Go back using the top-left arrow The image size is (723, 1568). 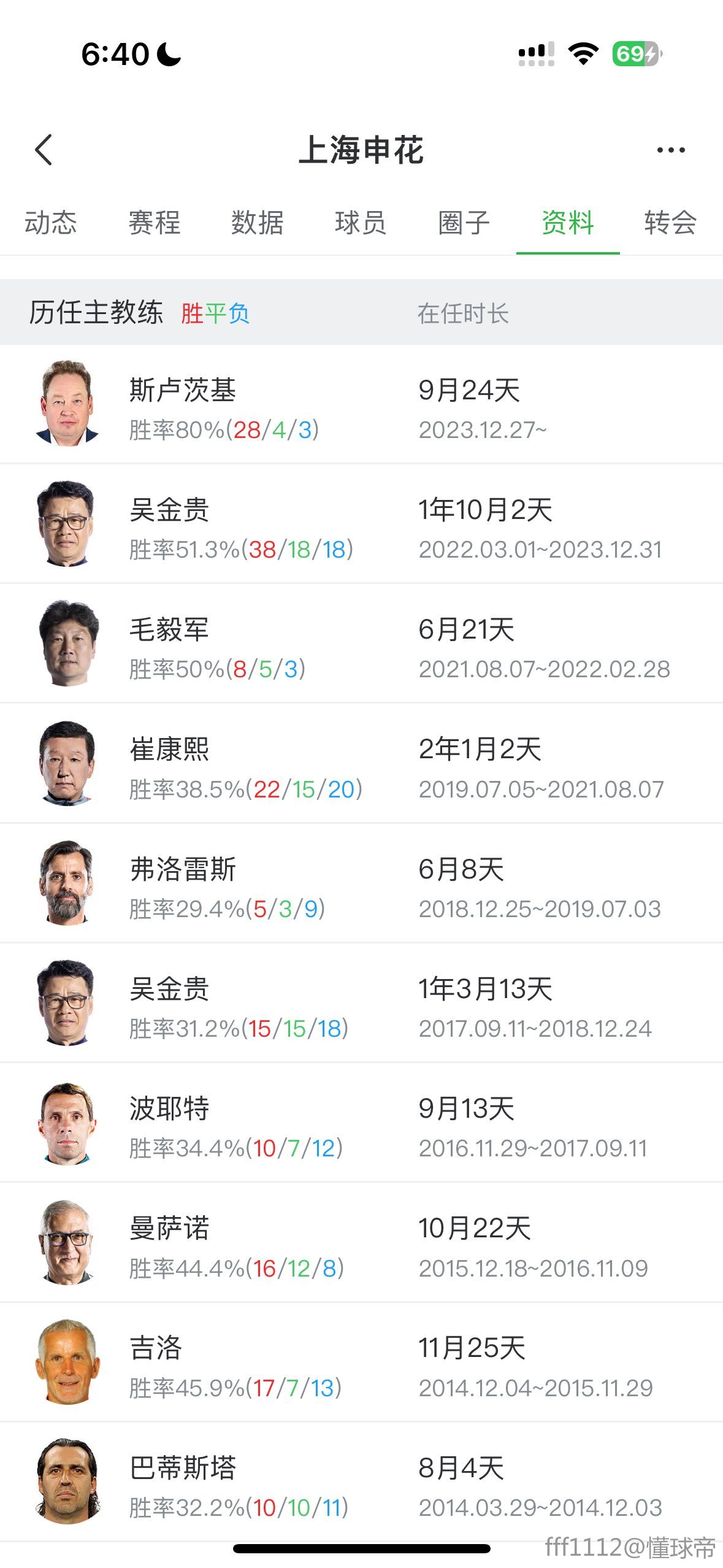point(44,150)
